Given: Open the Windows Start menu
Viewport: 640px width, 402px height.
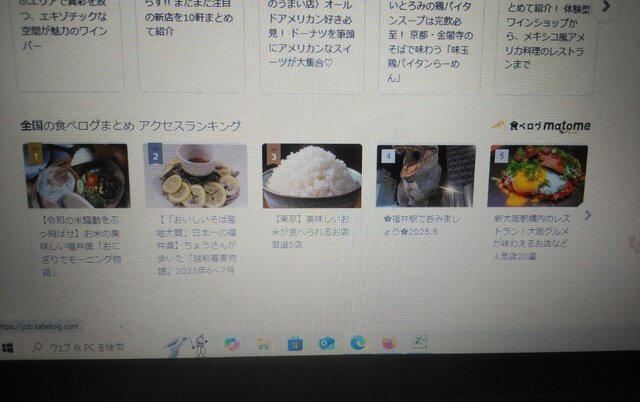Looking at the screenshot, I should 9,347.
